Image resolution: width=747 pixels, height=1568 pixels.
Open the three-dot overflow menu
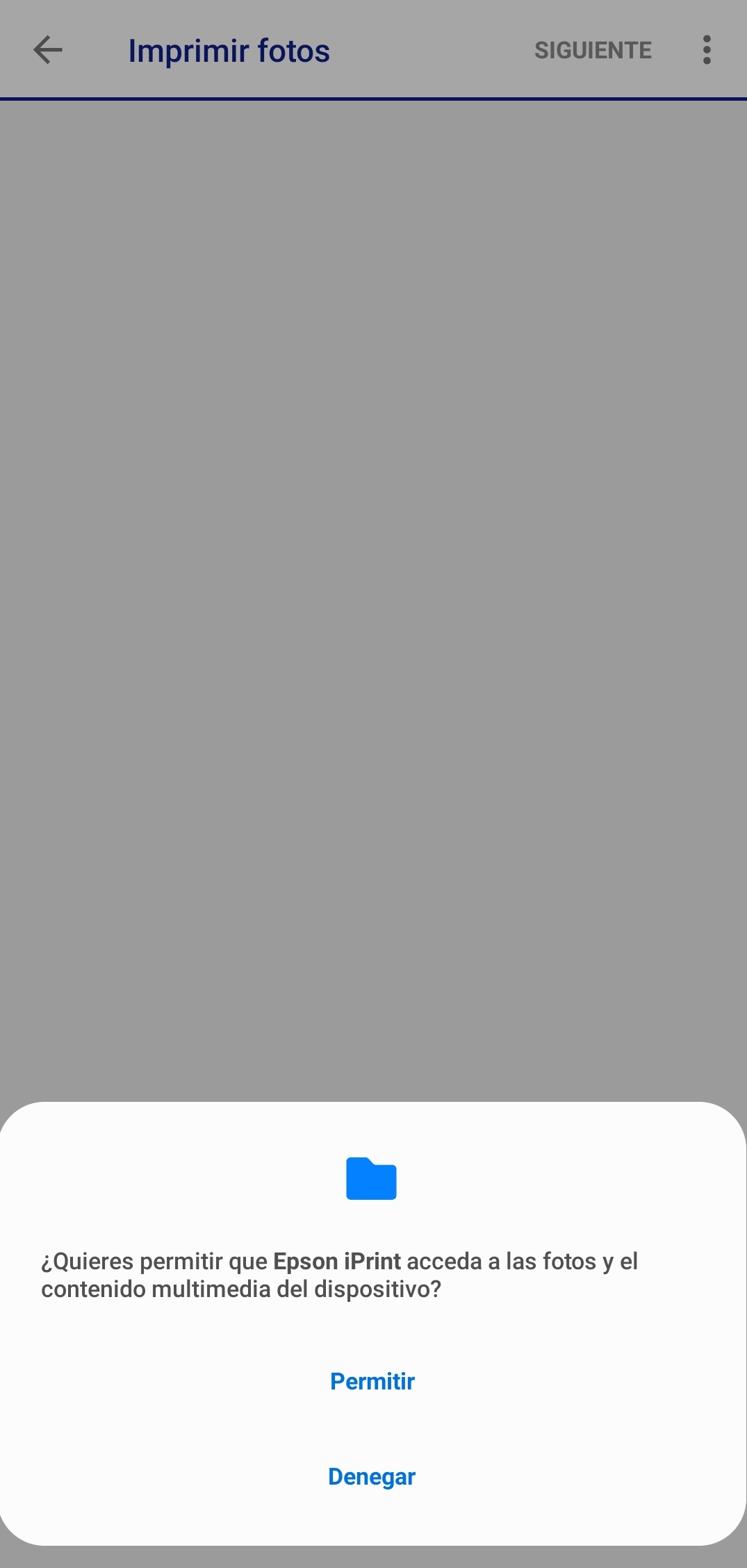click(x=707, y=50)
